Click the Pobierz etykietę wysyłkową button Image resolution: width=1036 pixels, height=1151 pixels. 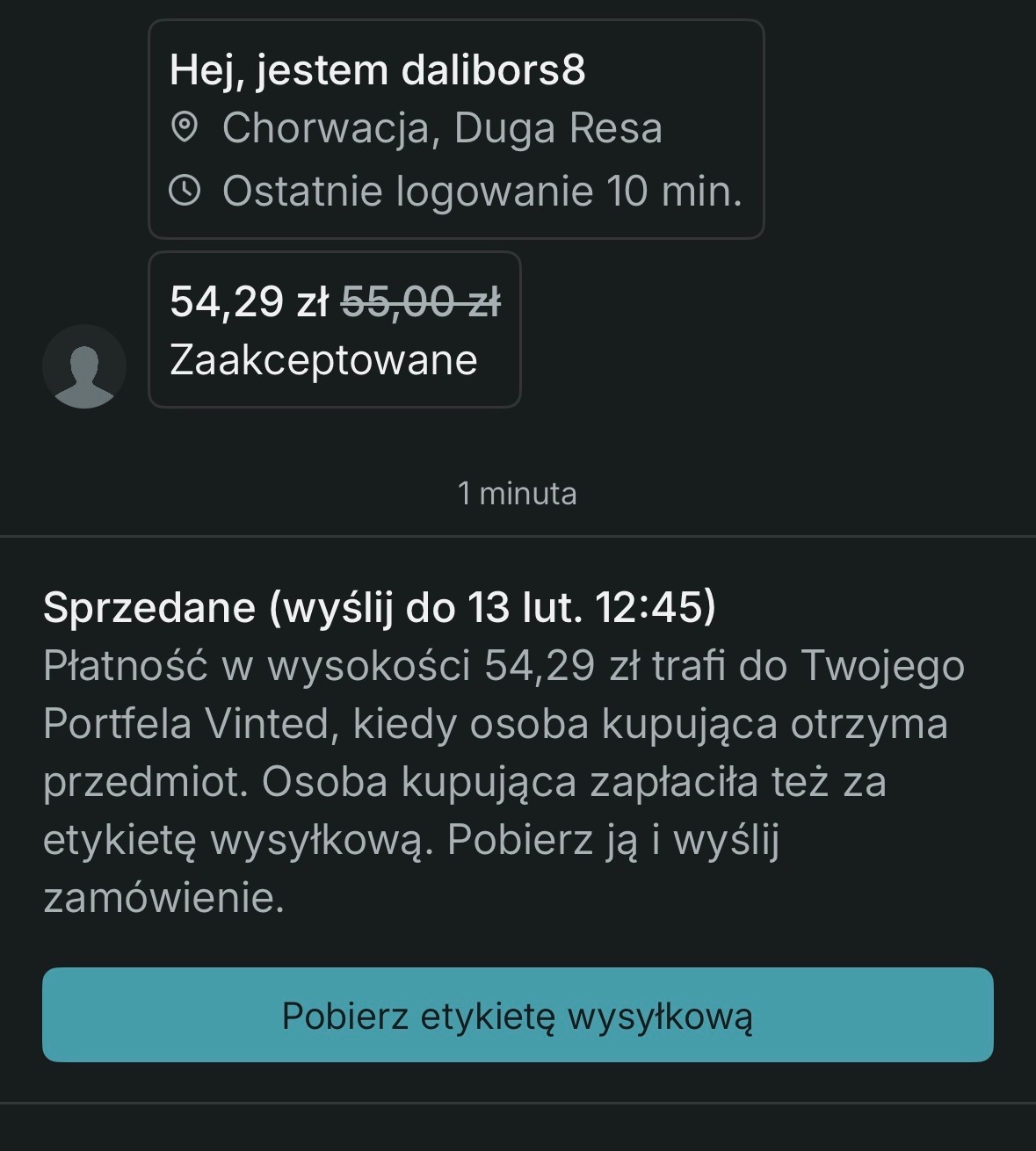(x=518, y=1017)
